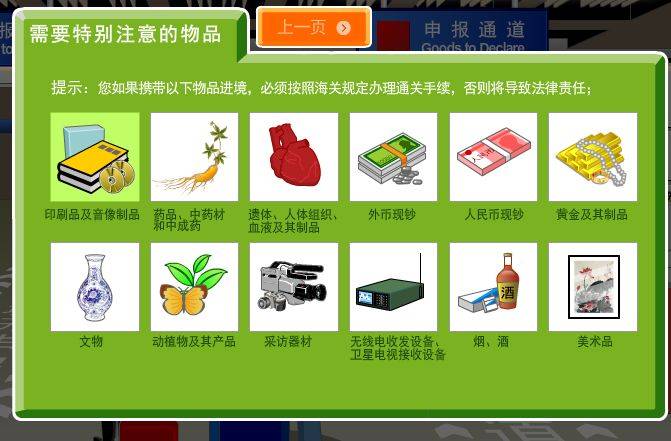
Task: Open the 烟、酒 tile
Action: pyautogui.click(x=493, y=286)
